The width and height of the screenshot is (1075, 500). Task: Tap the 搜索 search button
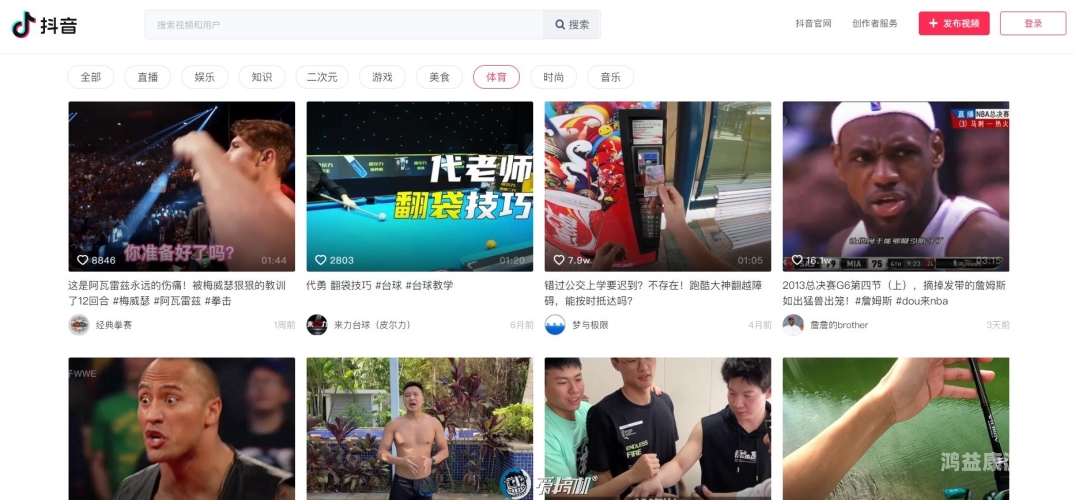click(x=571, y=24)
